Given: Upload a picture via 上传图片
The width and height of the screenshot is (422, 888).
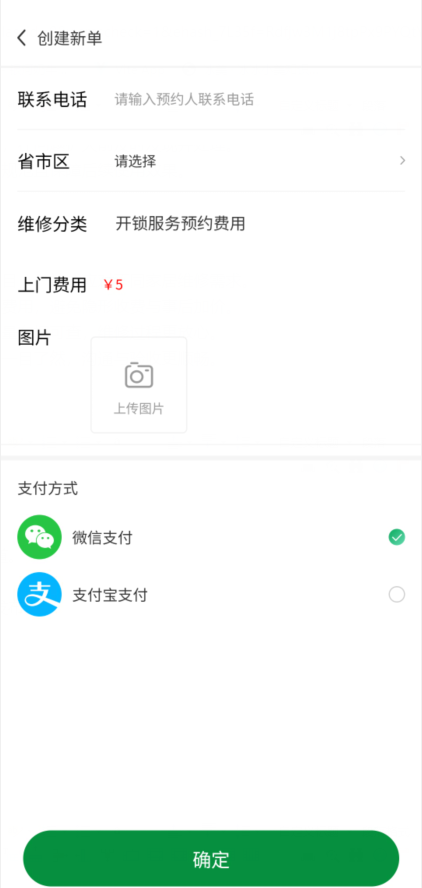Looking at the screenshot, I should [139, 385].
